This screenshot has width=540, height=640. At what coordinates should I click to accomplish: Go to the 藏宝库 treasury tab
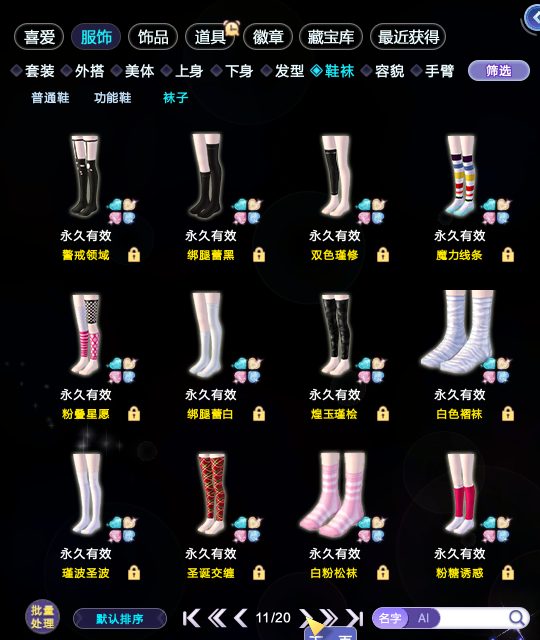(331, 37)
